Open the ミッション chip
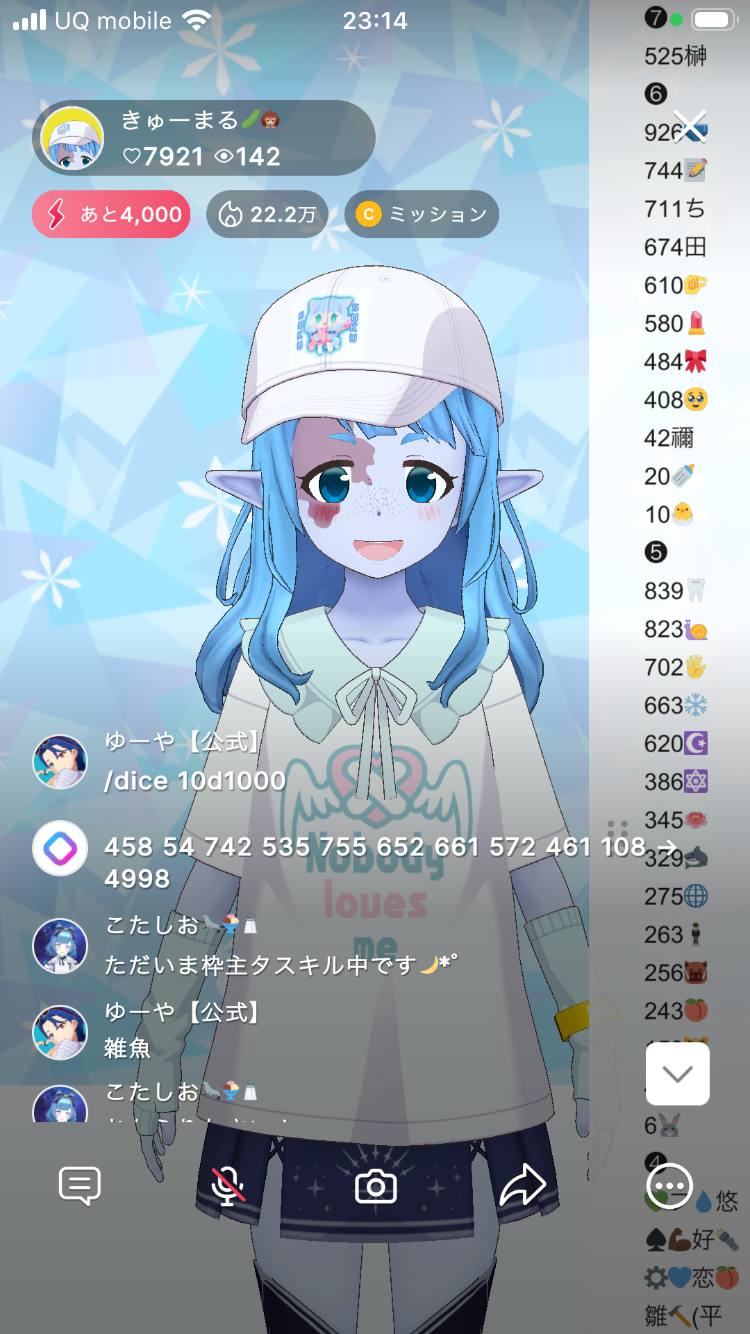 coord(421,214)
